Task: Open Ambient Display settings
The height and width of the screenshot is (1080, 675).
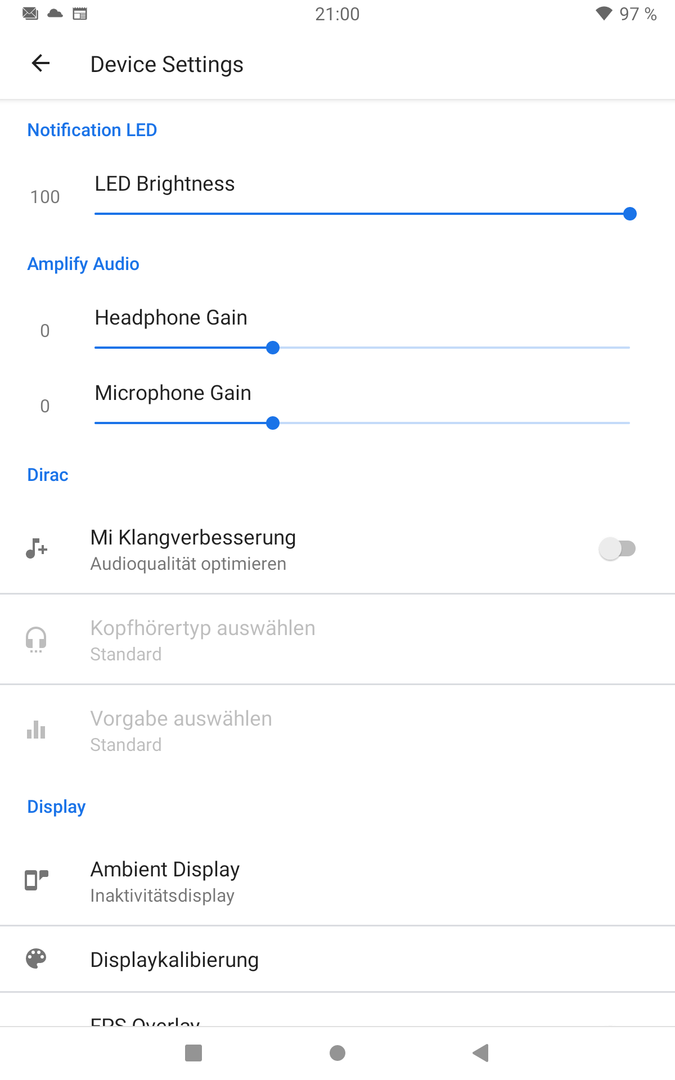Action: tap(338, 881)
